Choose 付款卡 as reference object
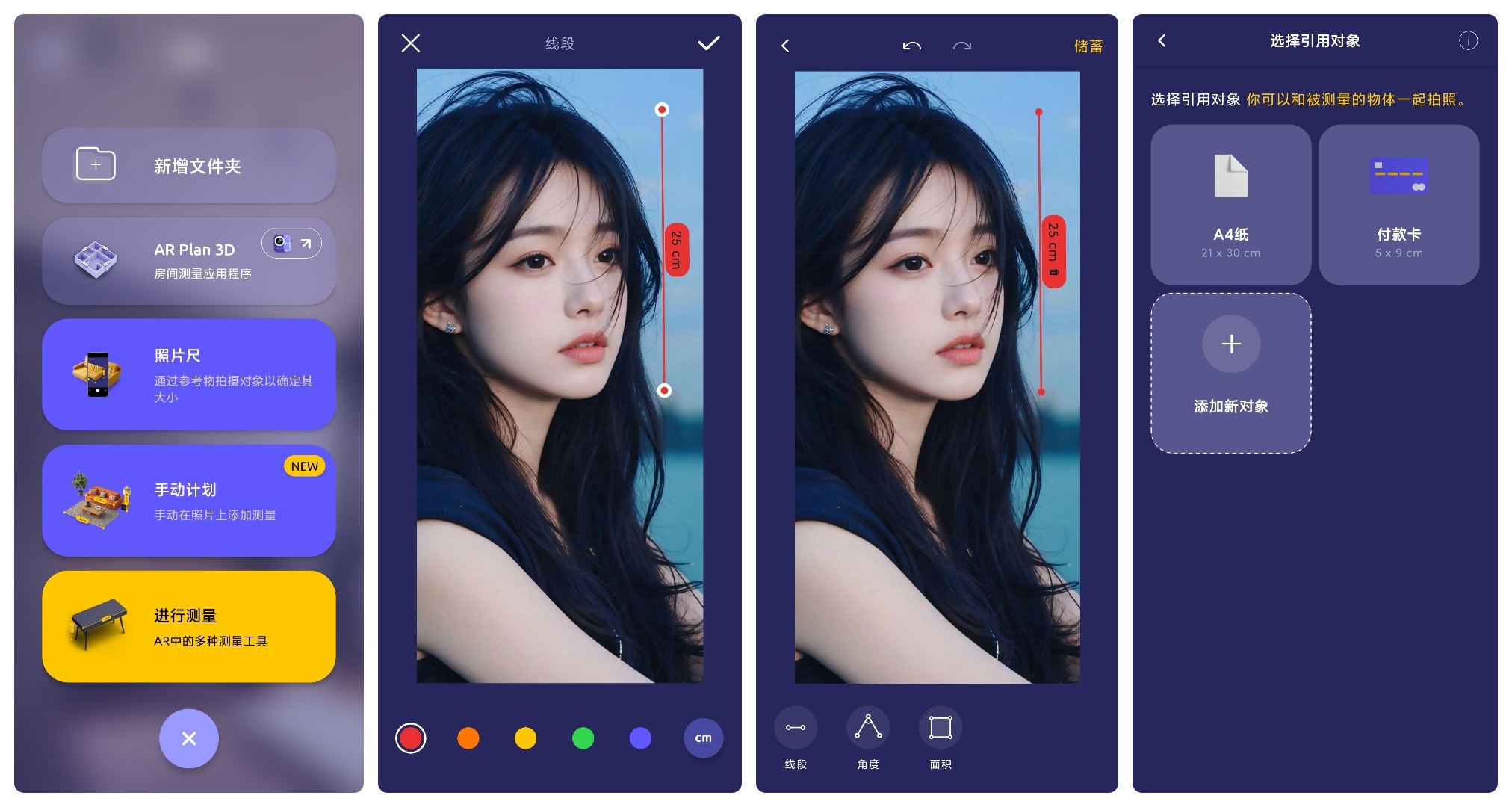Viewport: 1512px width, 807px height. (x=1398, y=205)
